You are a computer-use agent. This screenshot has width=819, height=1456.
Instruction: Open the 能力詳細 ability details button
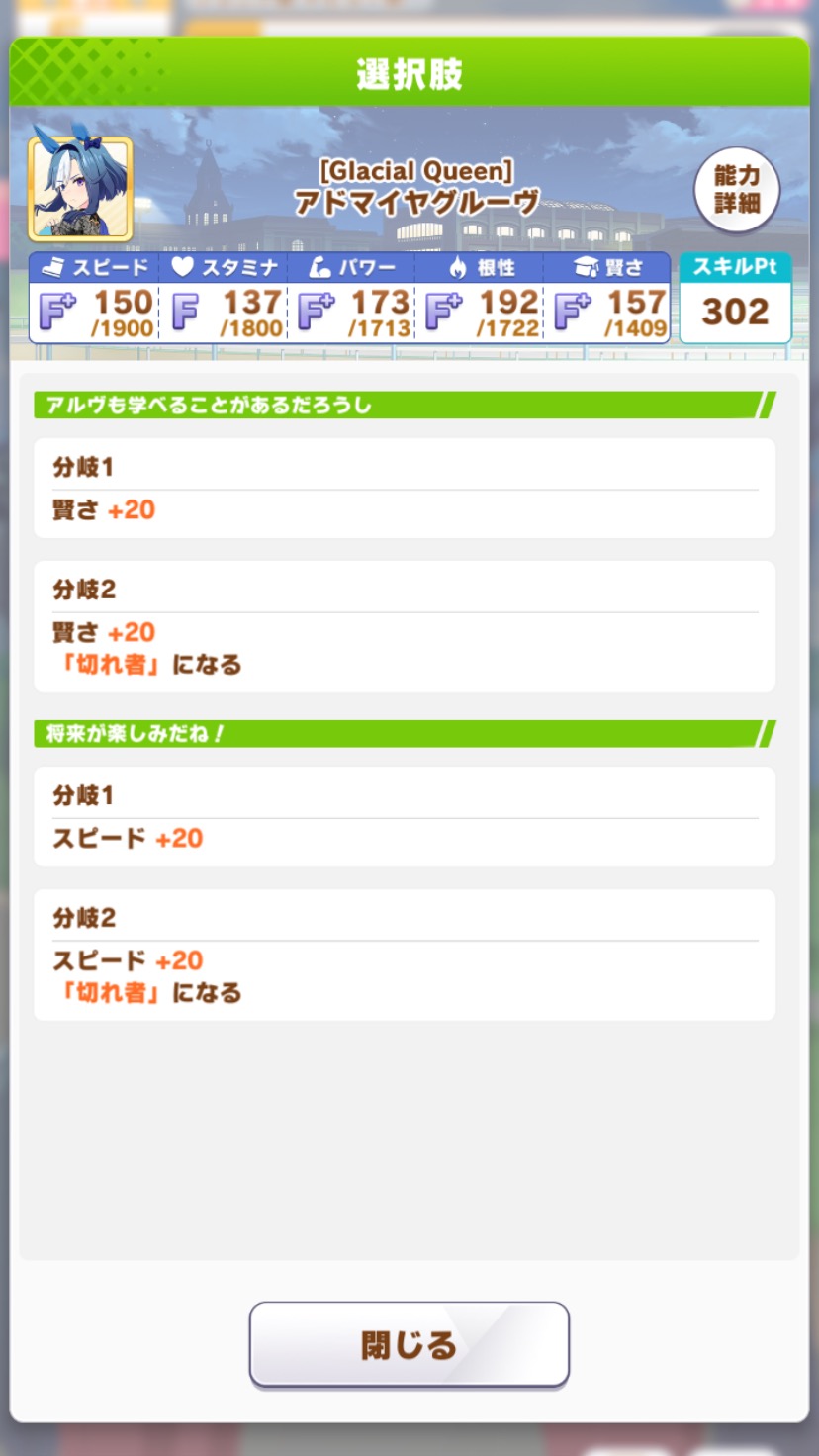point(737,189)
